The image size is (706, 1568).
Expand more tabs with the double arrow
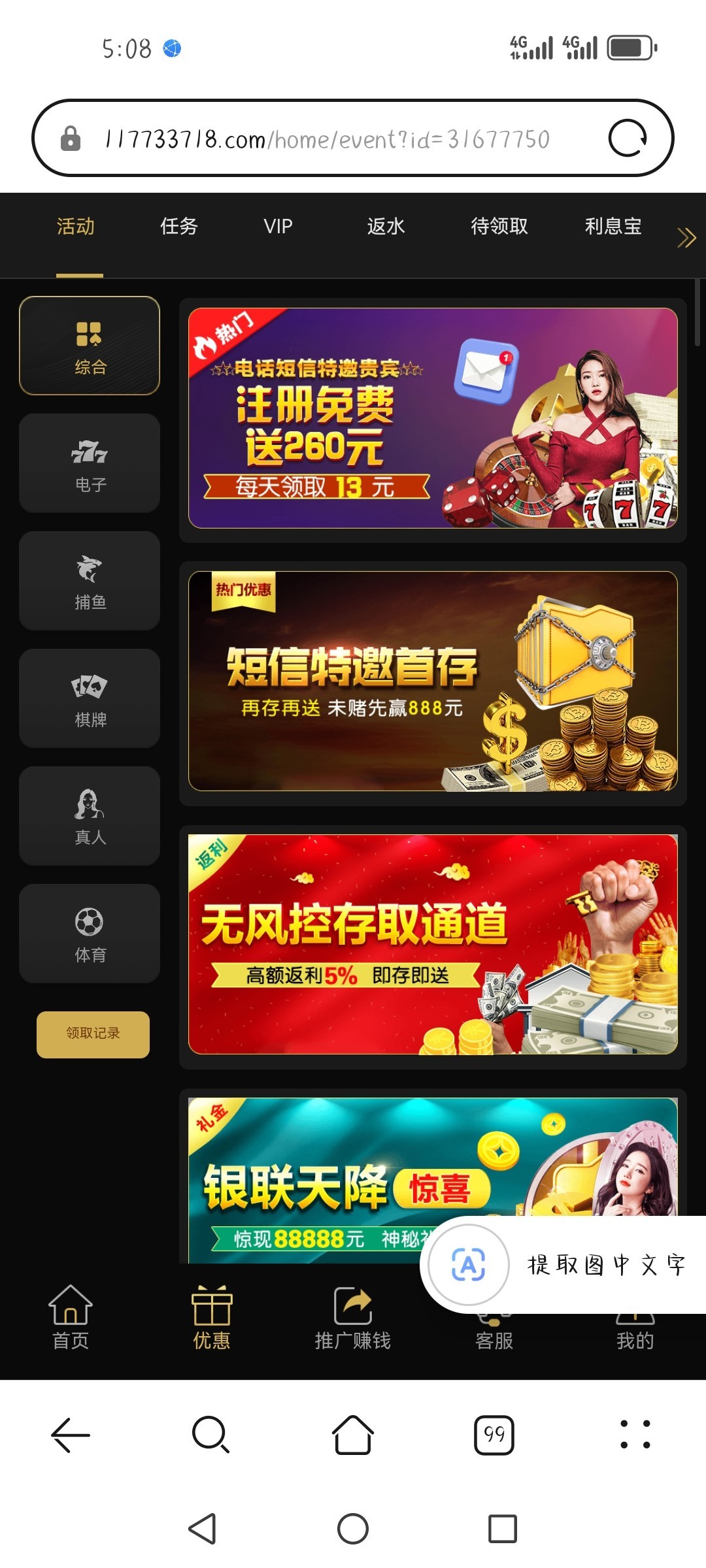tap(686, 238)
